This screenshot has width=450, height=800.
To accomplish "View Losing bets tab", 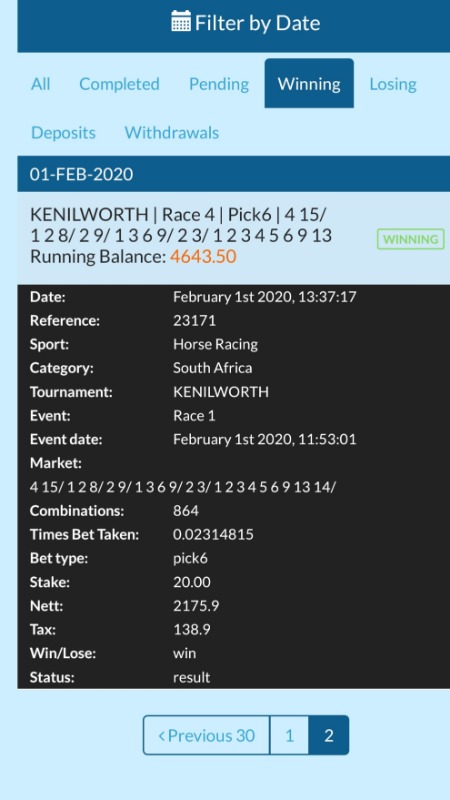I will tap(393, 84).
